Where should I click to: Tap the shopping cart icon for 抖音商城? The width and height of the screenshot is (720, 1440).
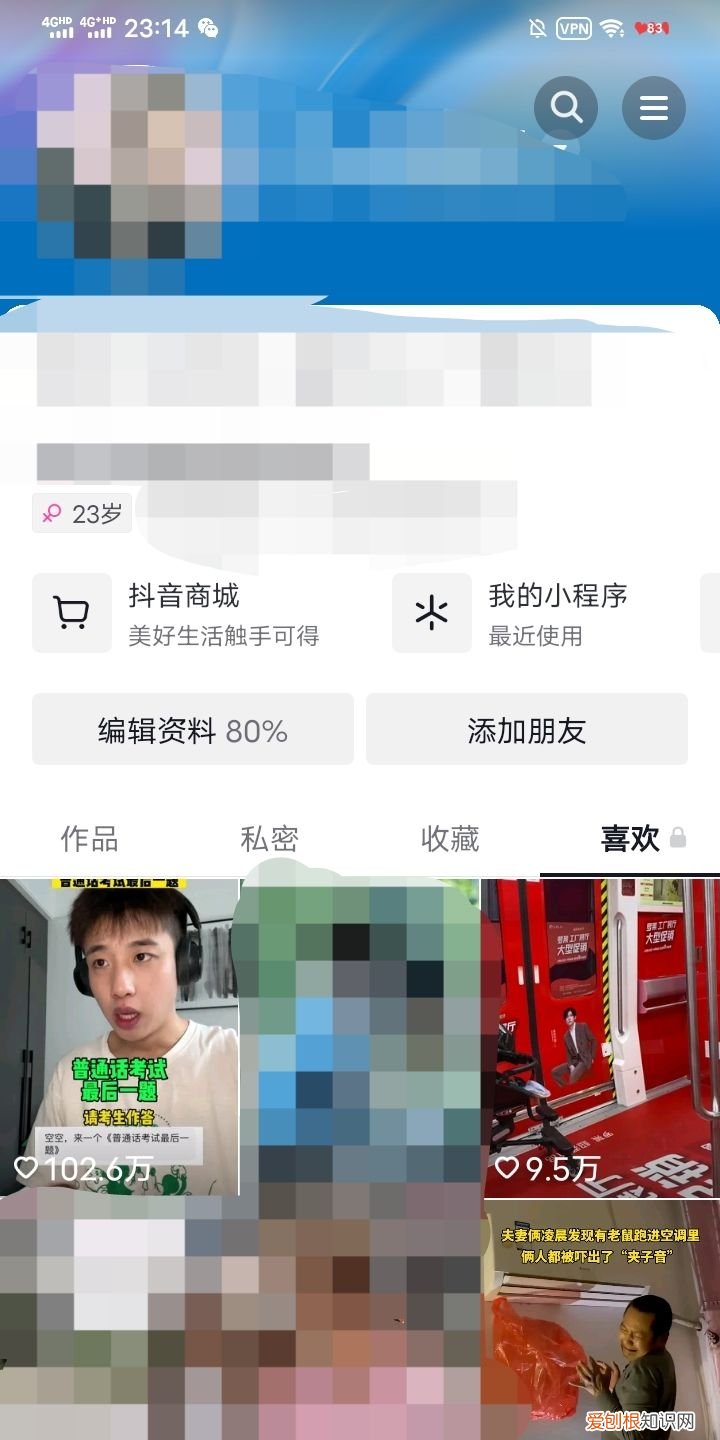pyautogui.click(x=71, y=613)
